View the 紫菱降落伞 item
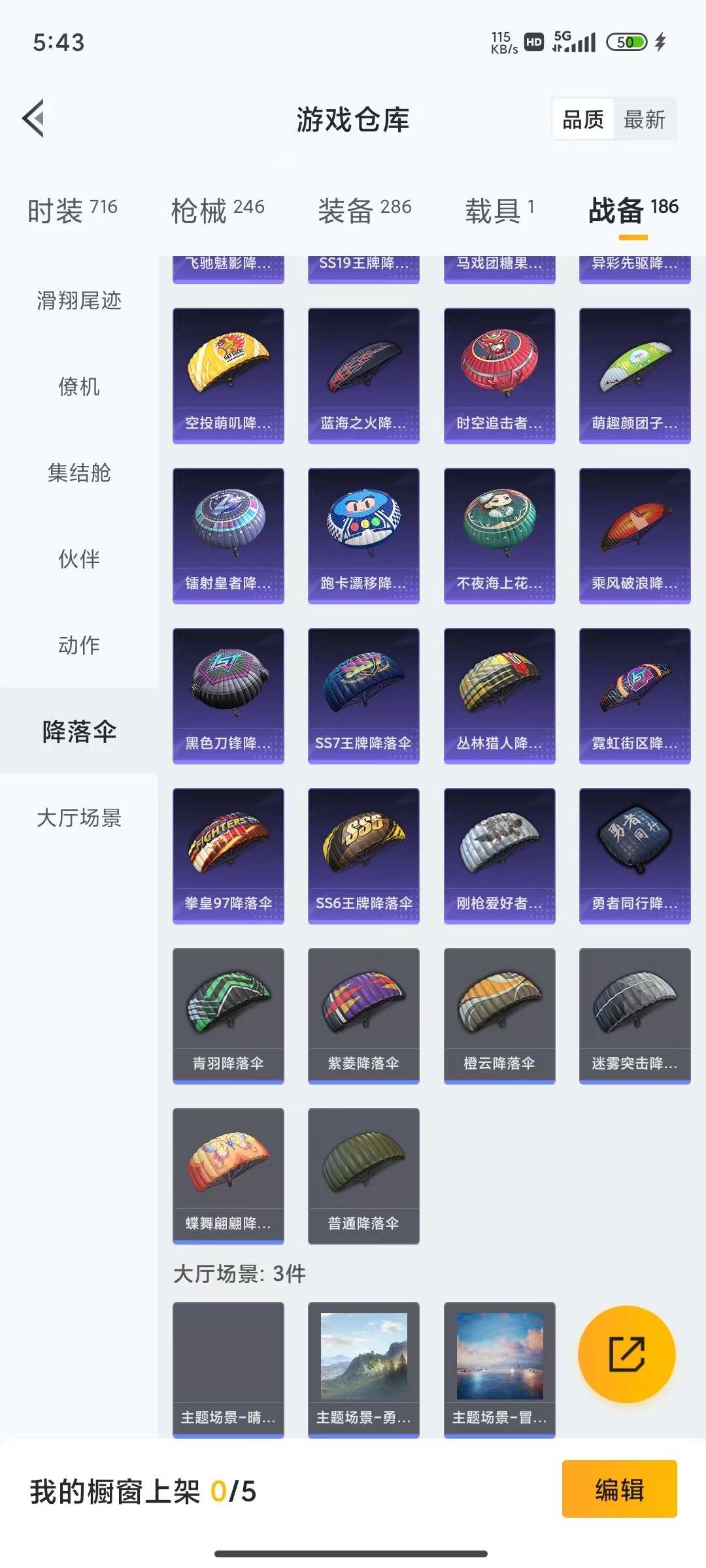This screenshot has height=1568, width=706. [x=363, y=1015]
